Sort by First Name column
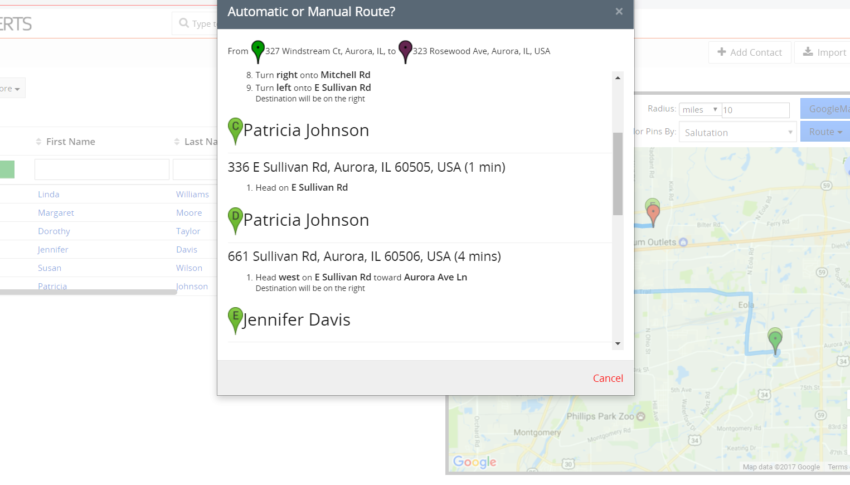The height and width of the screenshot is (485, 850). coord(70,142)
